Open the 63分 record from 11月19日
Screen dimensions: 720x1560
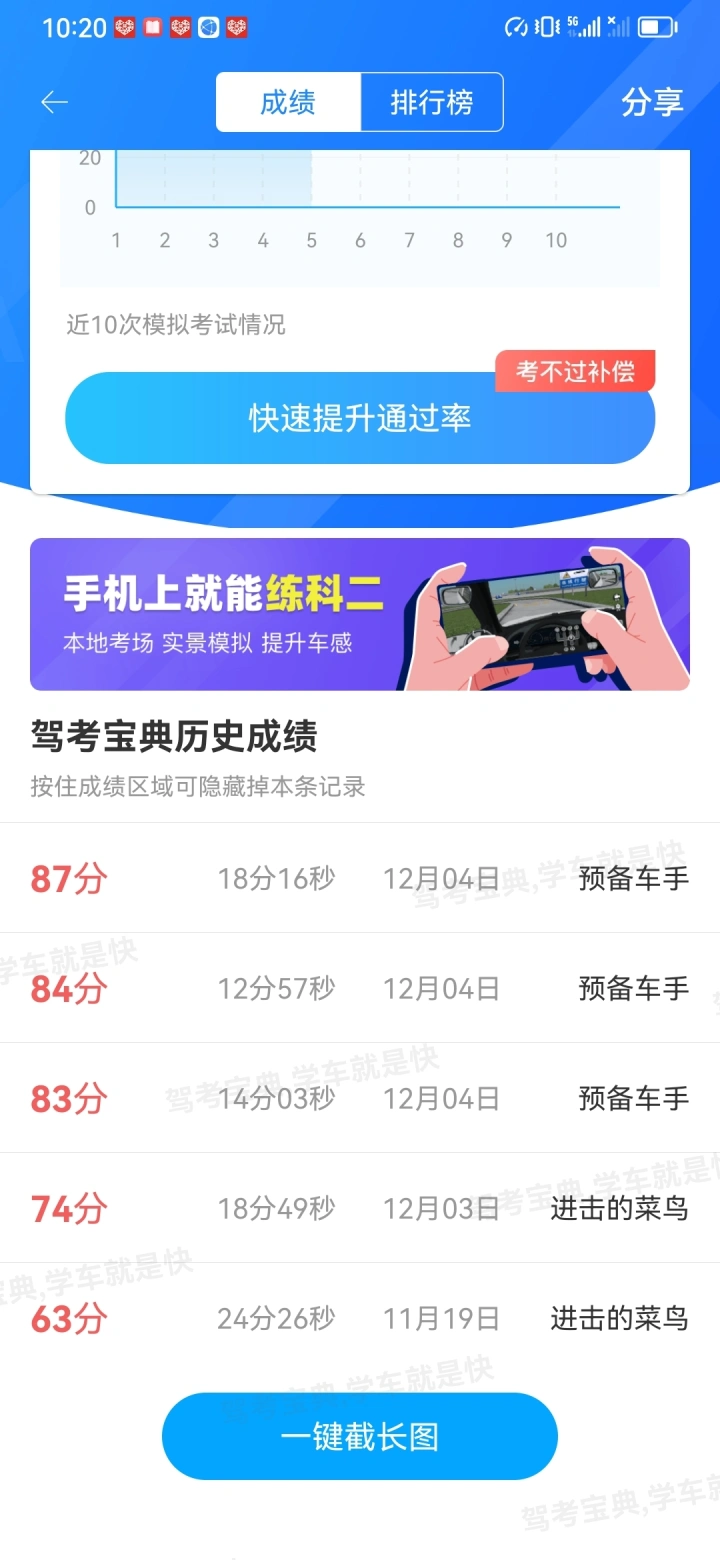coord(360,1318)
